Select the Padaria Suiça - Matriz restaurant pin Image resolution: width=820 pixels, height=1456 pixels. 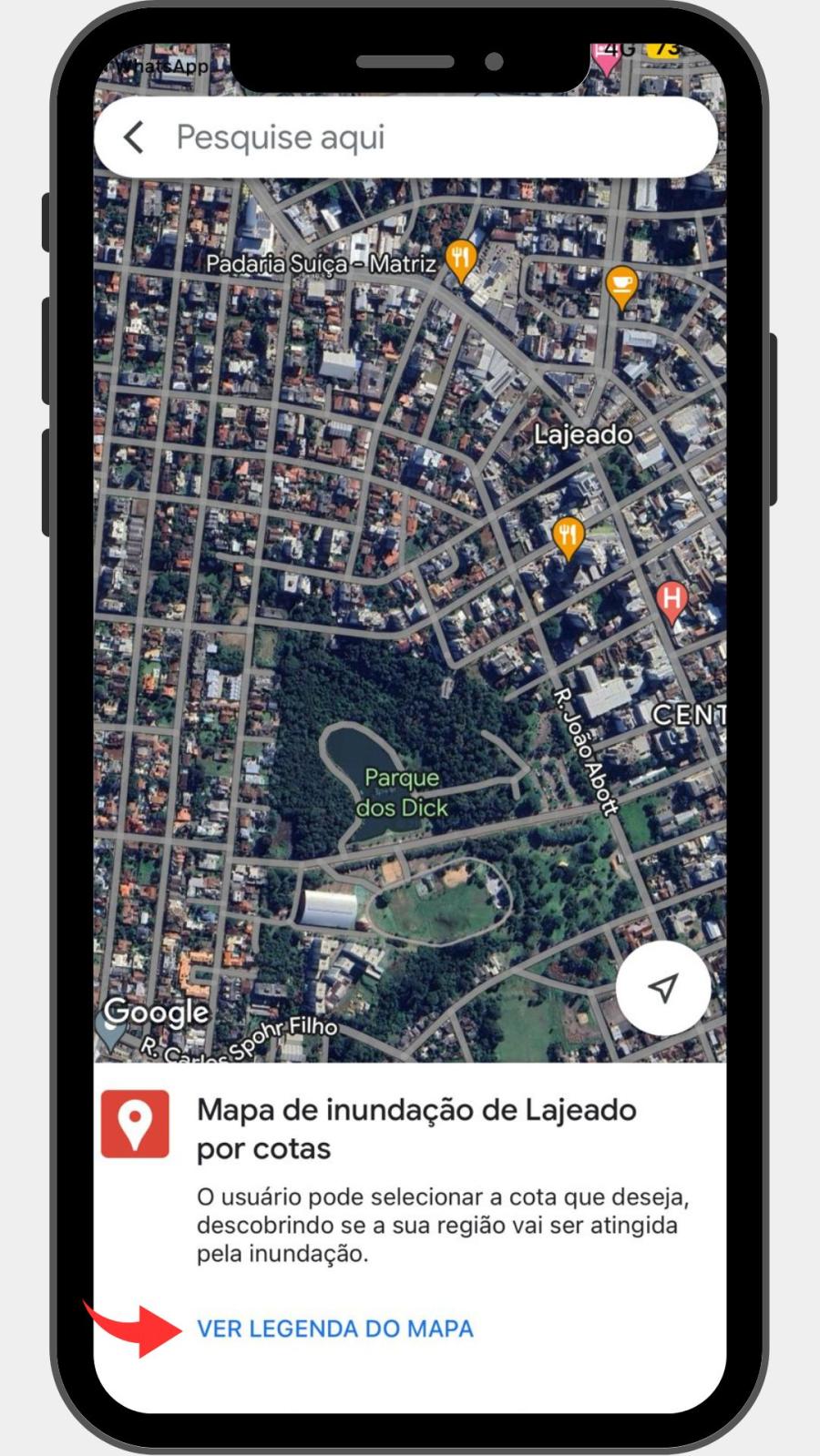pos(461,260)
